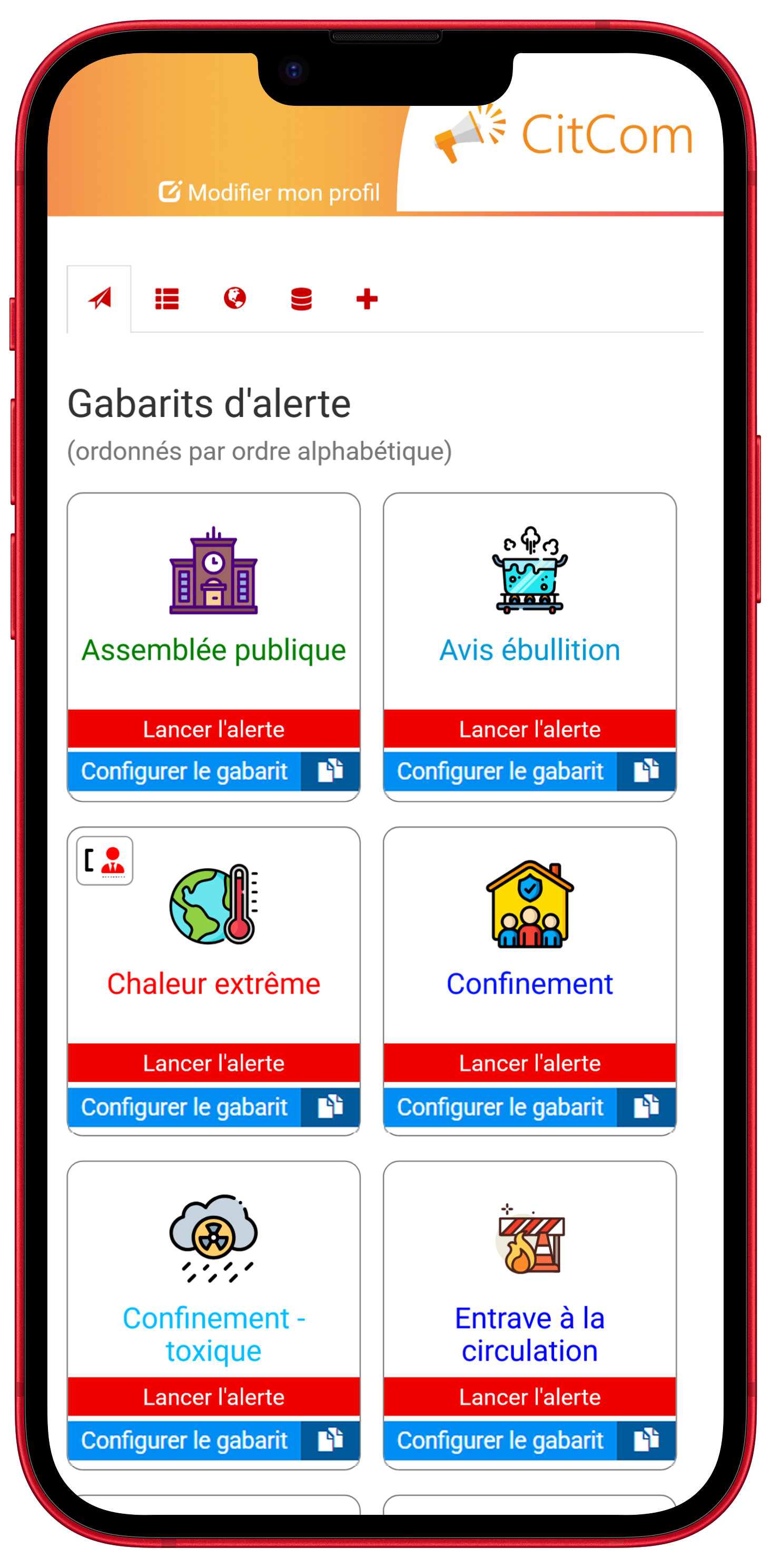Launch the Chaleur extrême alert

tap(214, 1063)
